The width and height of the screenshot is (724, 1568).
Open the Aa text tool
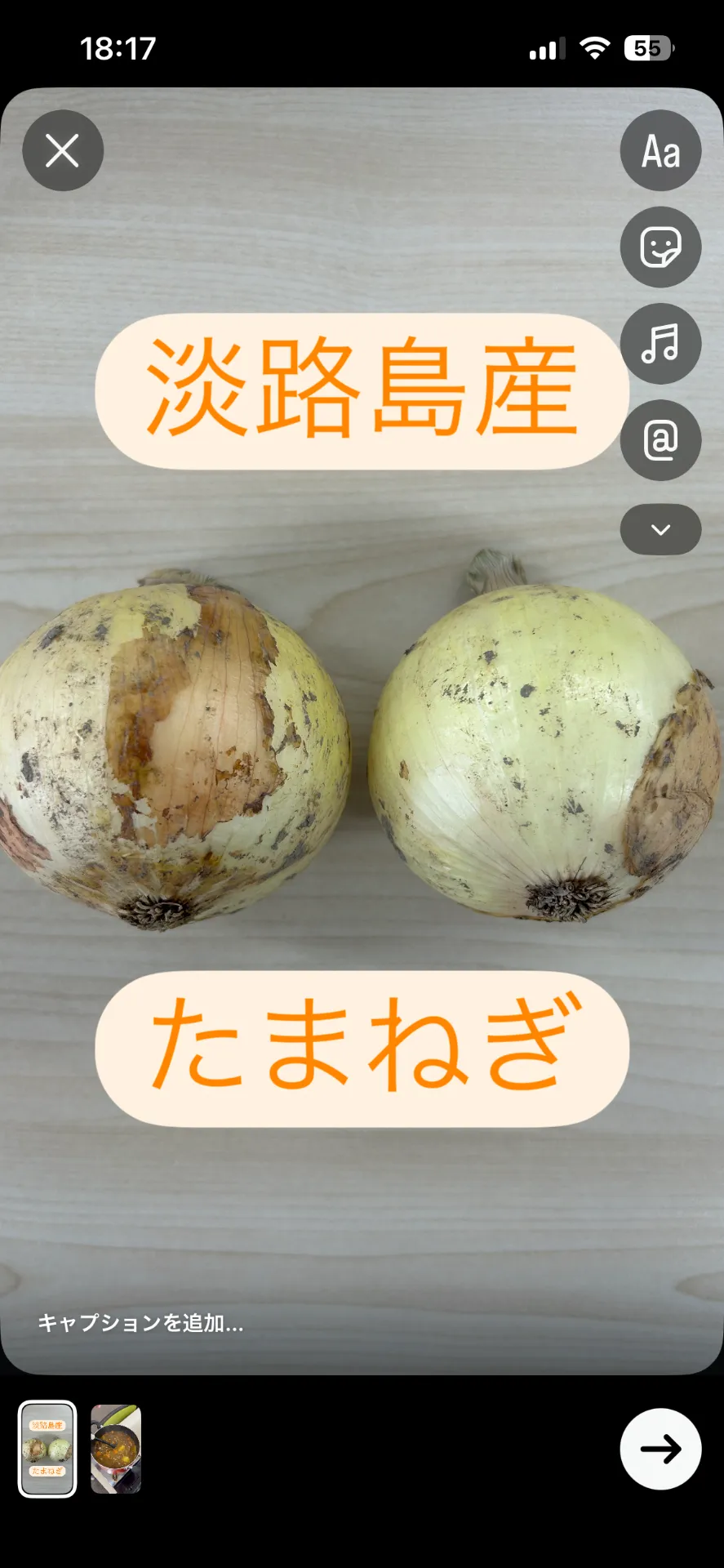coord(660,151)
